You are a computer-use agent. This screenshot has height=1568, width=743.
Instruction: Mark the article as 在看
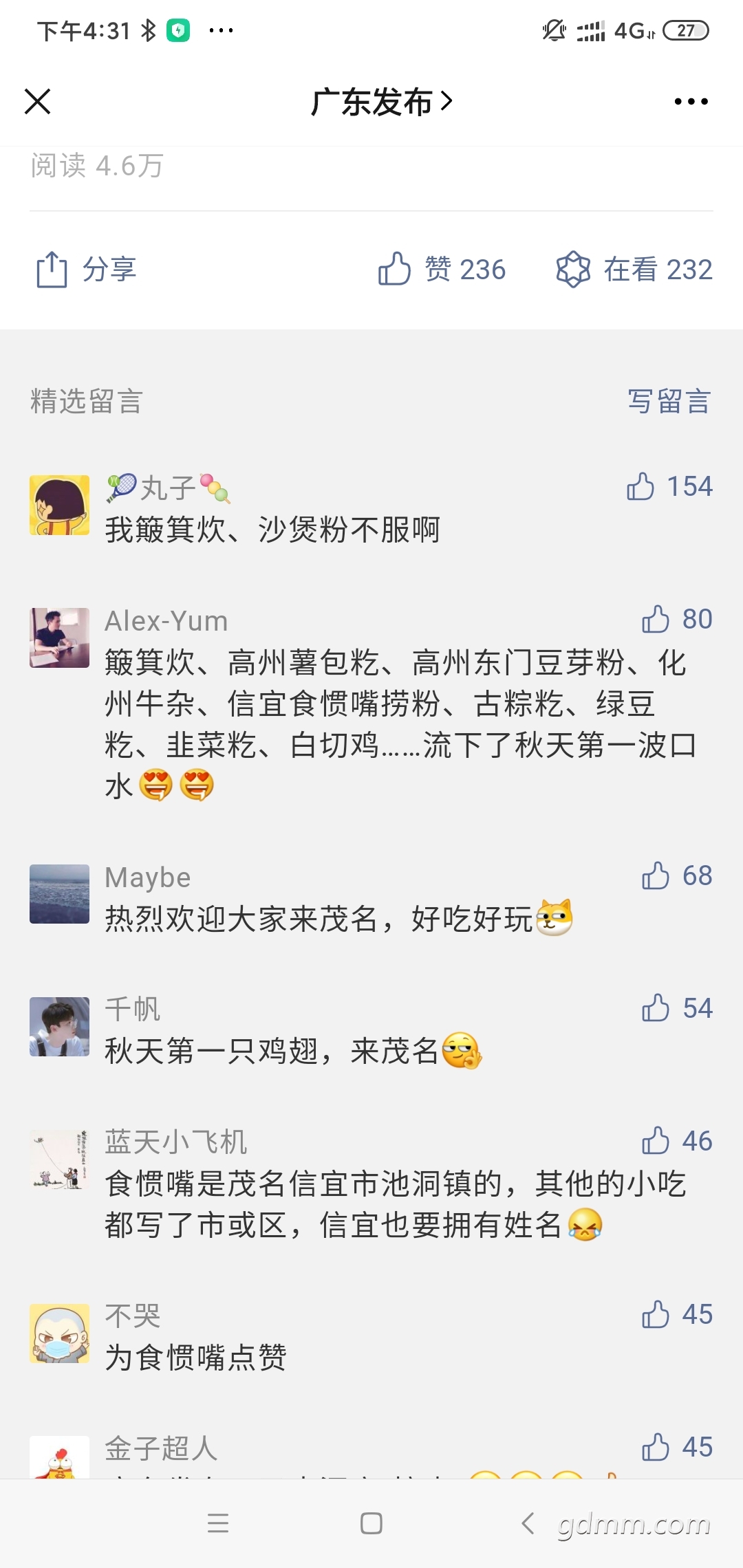(x=634, y=269)
